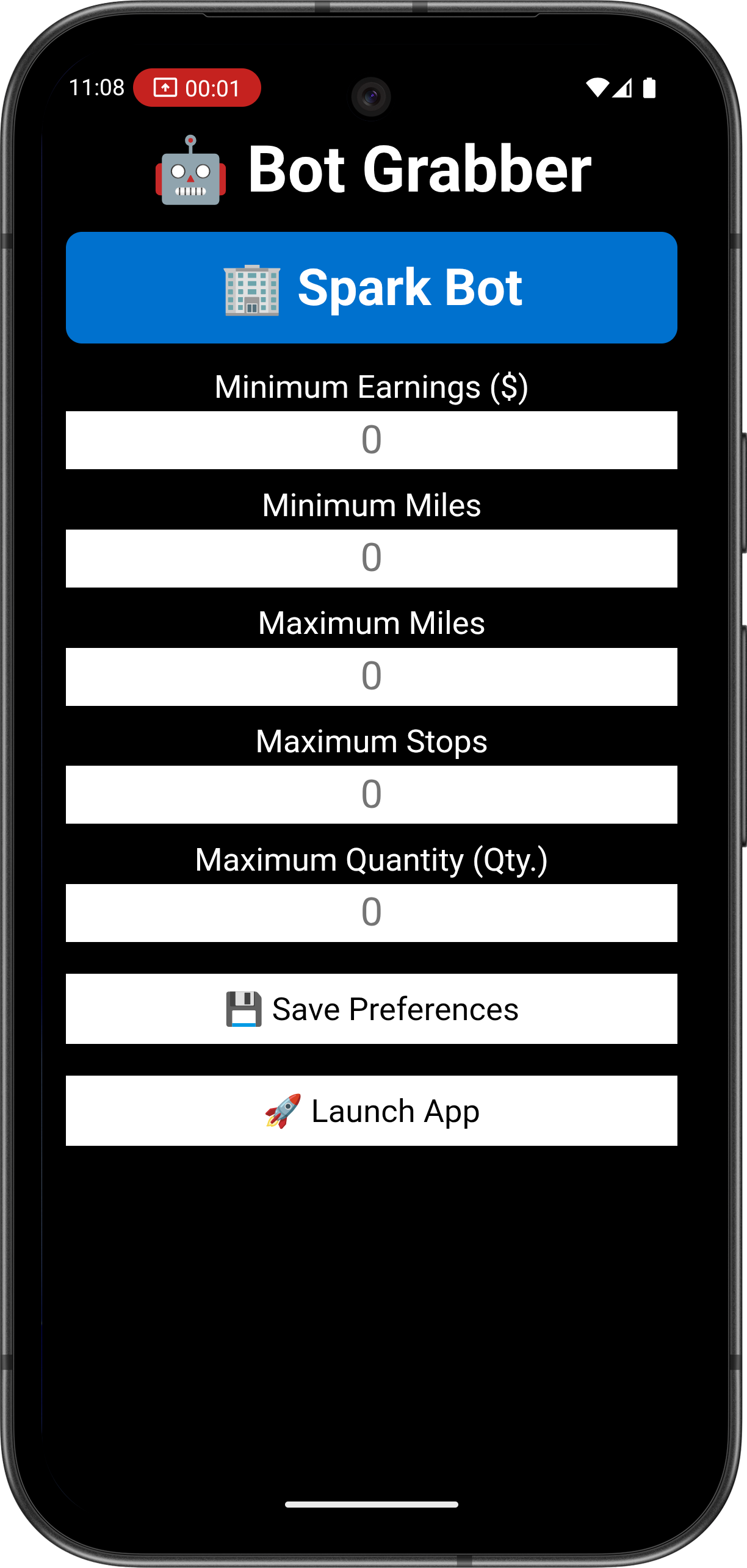Tap the Spark Bot button

point(371,287)
